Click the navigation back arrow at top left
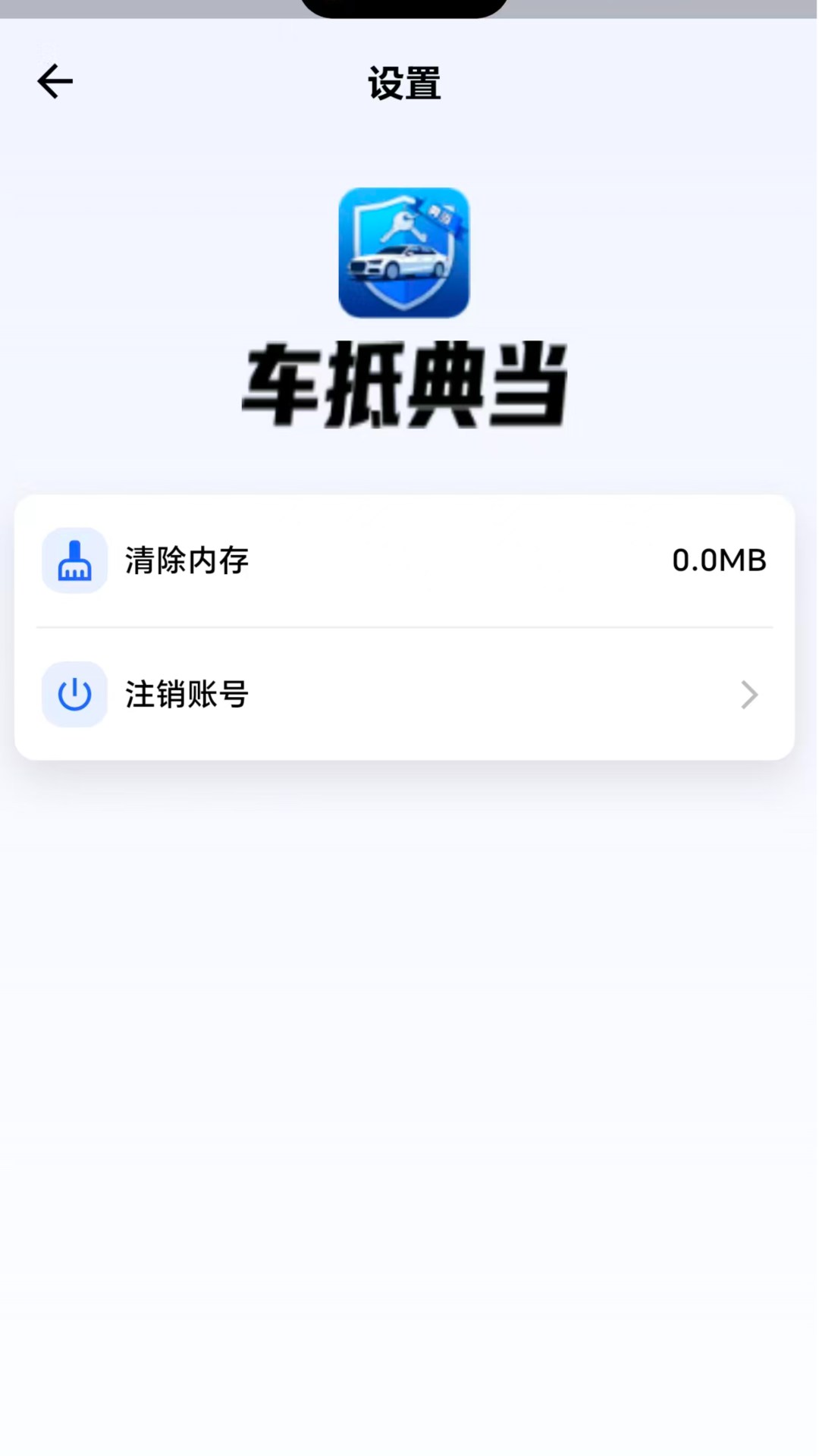819x1456 pixels. tap(54, 81)
